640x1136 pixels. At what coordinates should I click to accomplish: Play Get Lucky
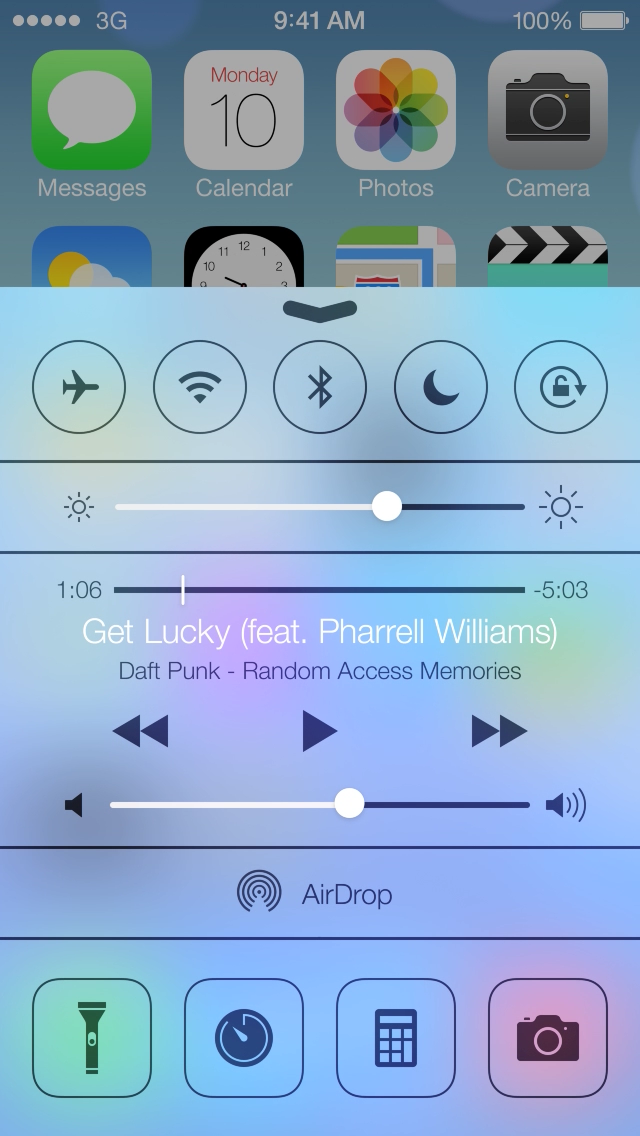tap(320, 733)
